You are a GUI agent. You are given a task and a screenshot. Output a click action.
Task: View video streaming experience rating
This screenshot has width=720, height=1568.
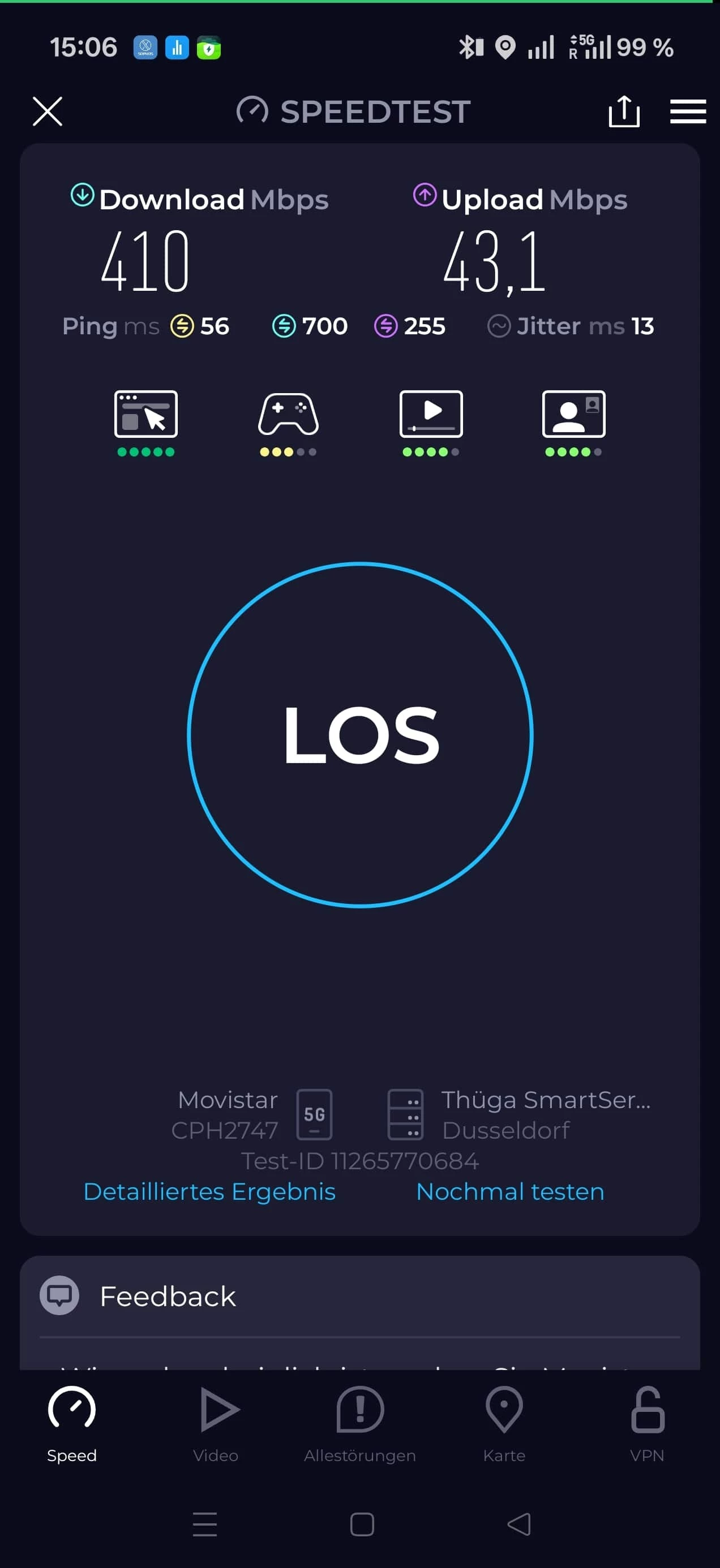point(431,422)
